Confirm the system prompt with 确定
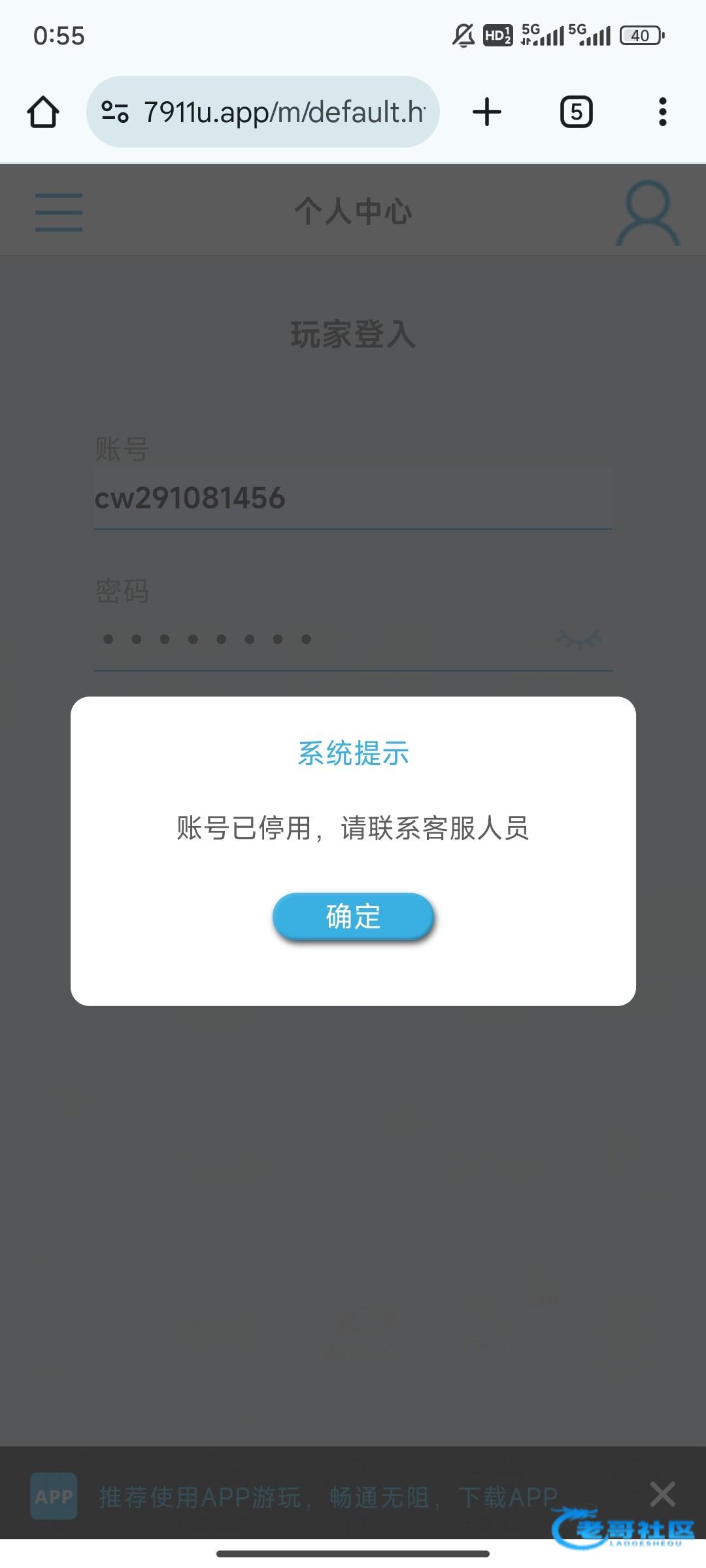Image resolution: width=706 pixels, height=1568 pixels. point(353,916)
